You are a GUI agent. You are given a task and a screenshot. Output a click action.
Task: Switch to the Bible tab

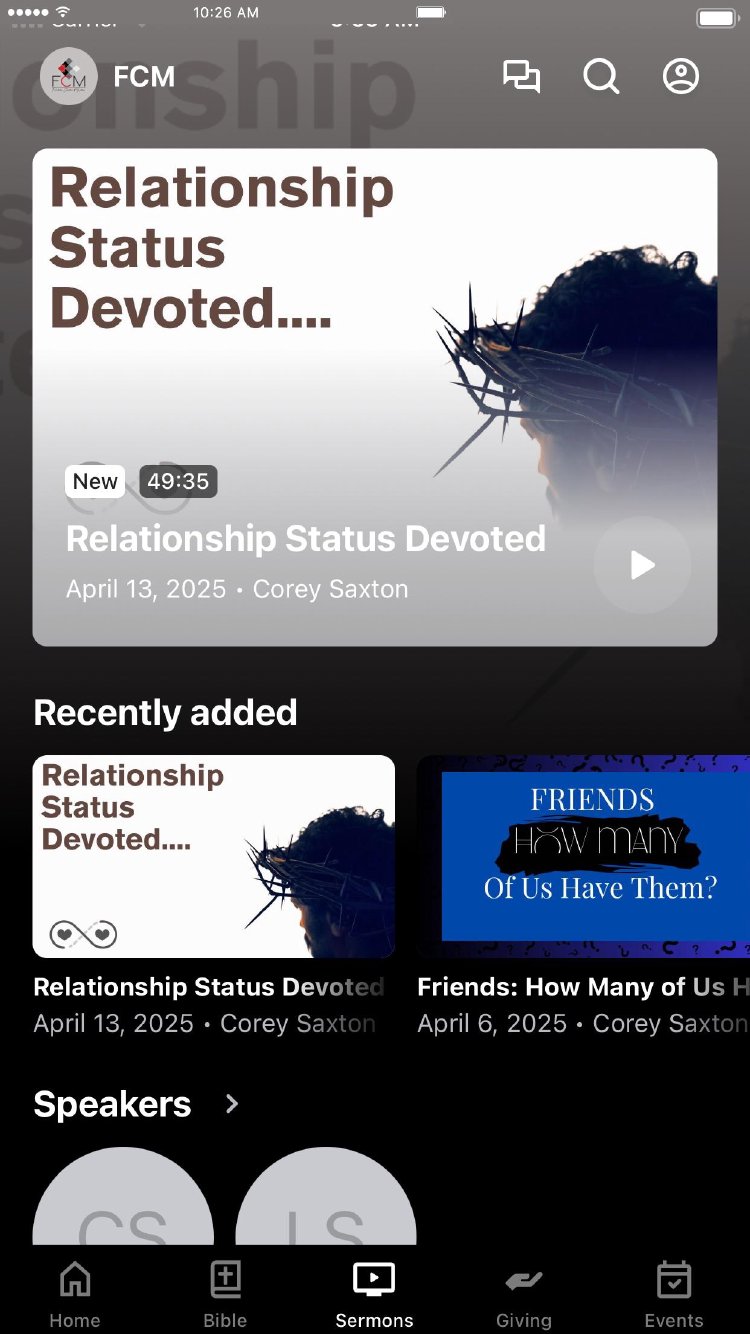point(225,1294)
